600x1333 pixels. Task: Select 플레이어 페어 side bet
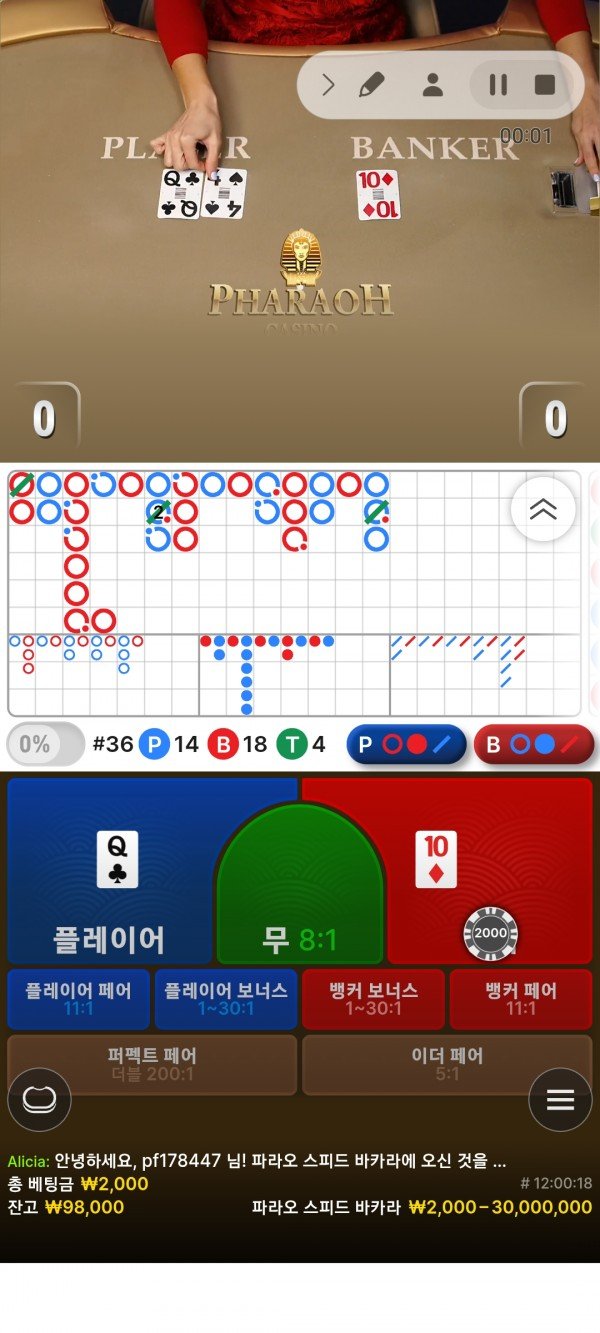79,999
